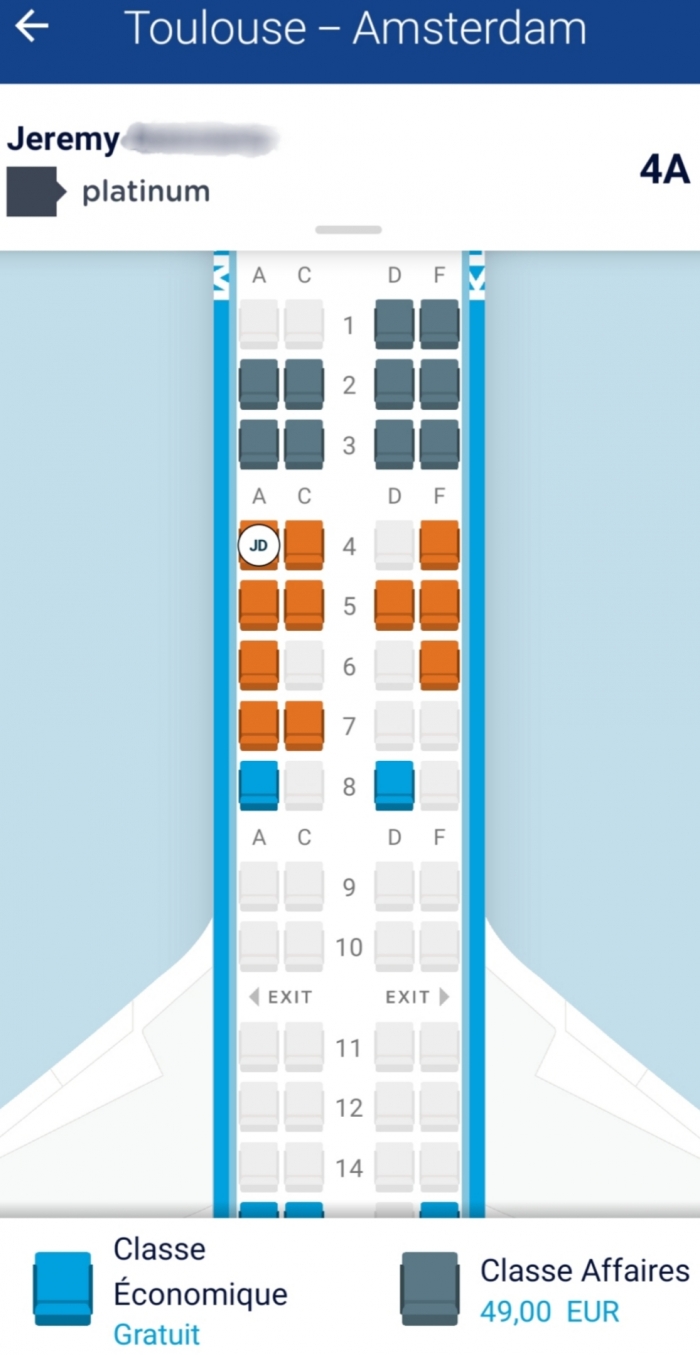Open Jeremy's passenger seat card
Screen dimensions: 700x1355
(x=349, y=165)
